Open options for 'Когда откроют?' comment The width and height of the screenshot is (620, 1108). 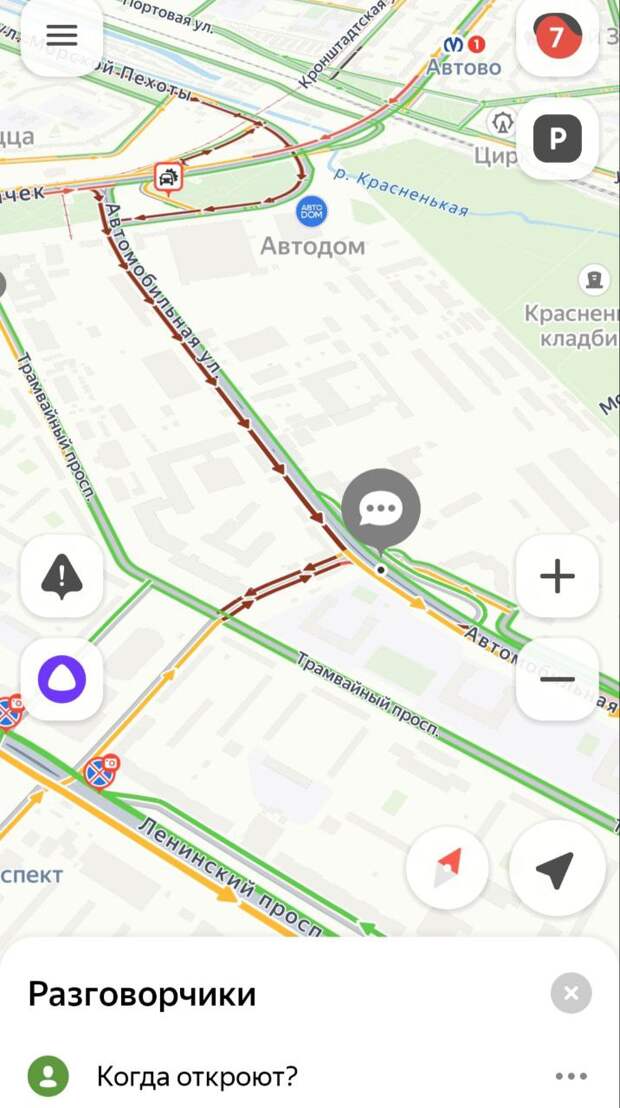[571, 1076]
